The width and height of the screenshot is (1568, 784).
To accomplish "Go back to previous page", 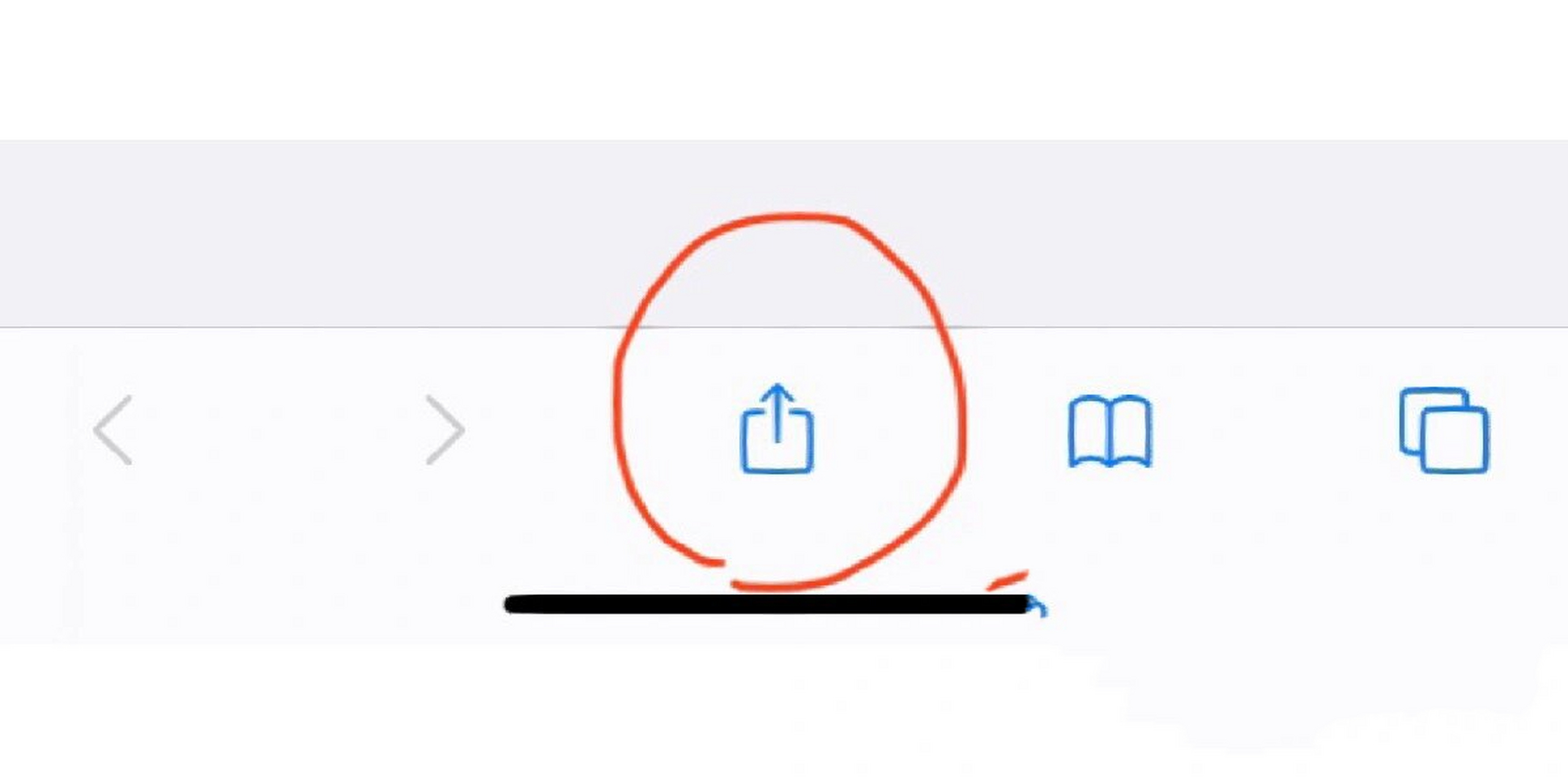I will coord(113,429).
